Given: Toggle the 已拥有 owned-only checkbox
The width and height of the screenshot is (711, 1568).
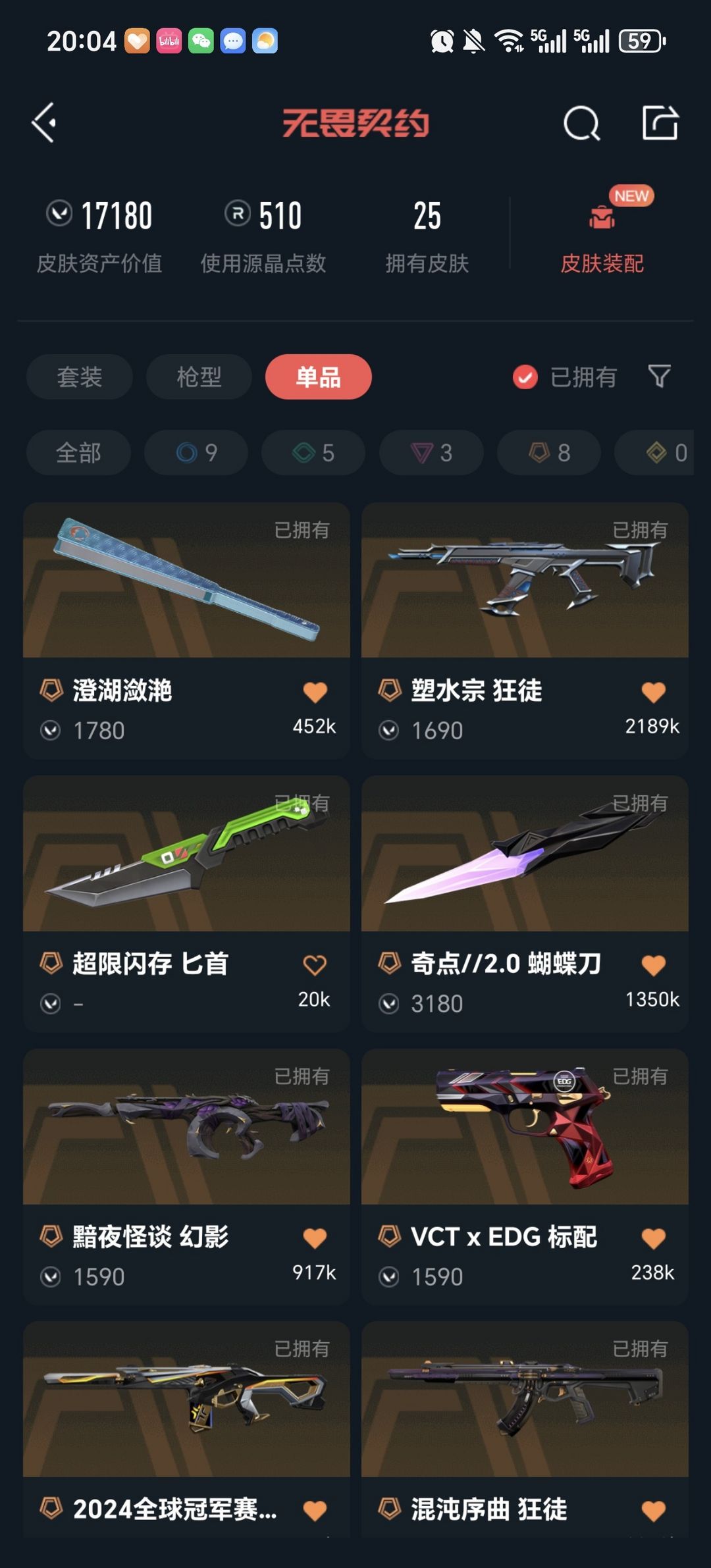Looking at the screenshot, I should click(525, 377).
